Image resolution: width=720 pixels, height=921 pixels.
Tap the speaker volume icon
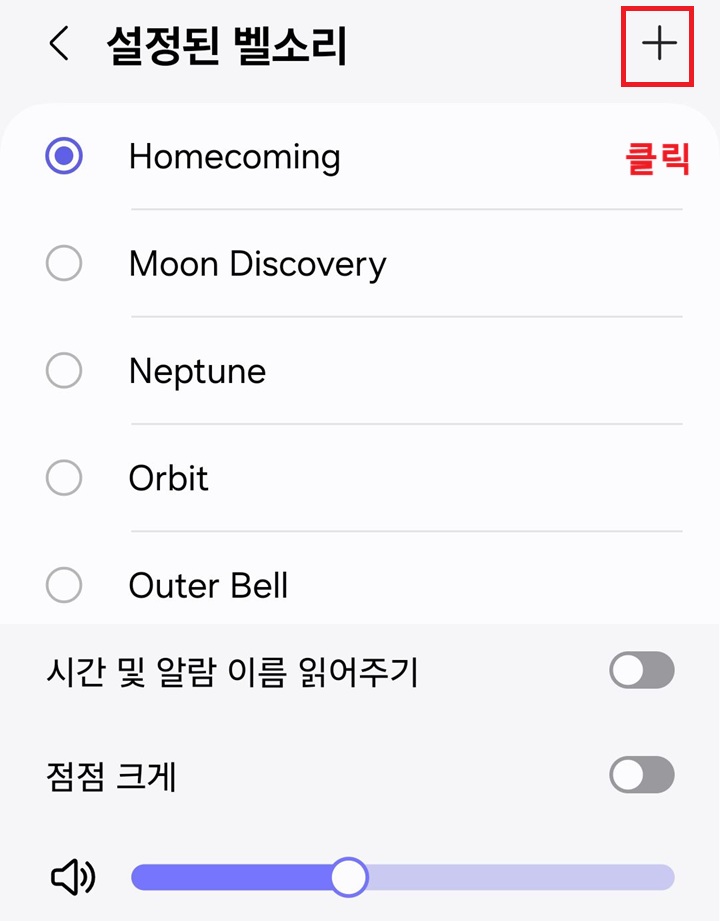click(x=70, y=876)
